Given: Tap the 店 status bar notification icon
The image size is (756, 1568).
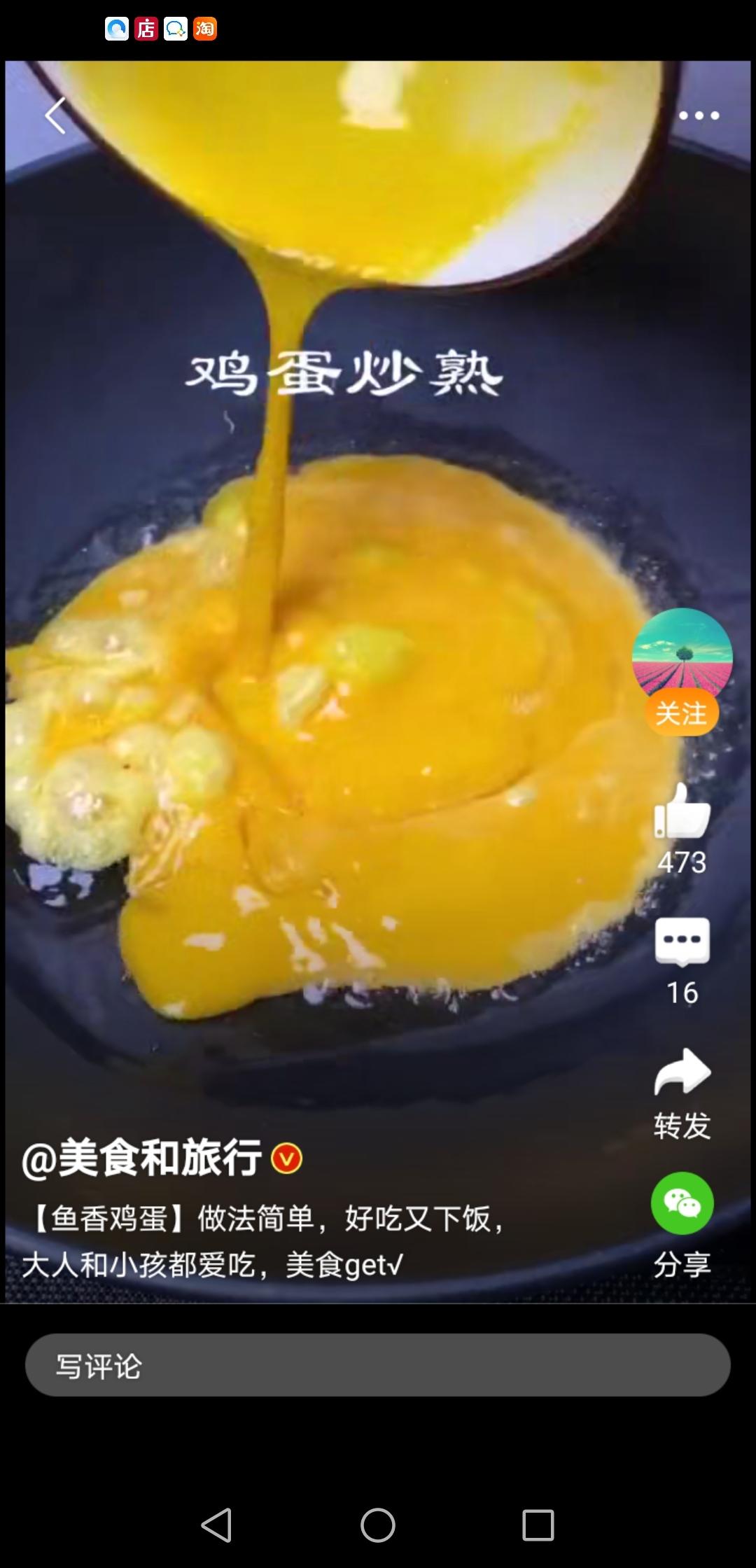Looking at the screenshot, I should (145, 29).
